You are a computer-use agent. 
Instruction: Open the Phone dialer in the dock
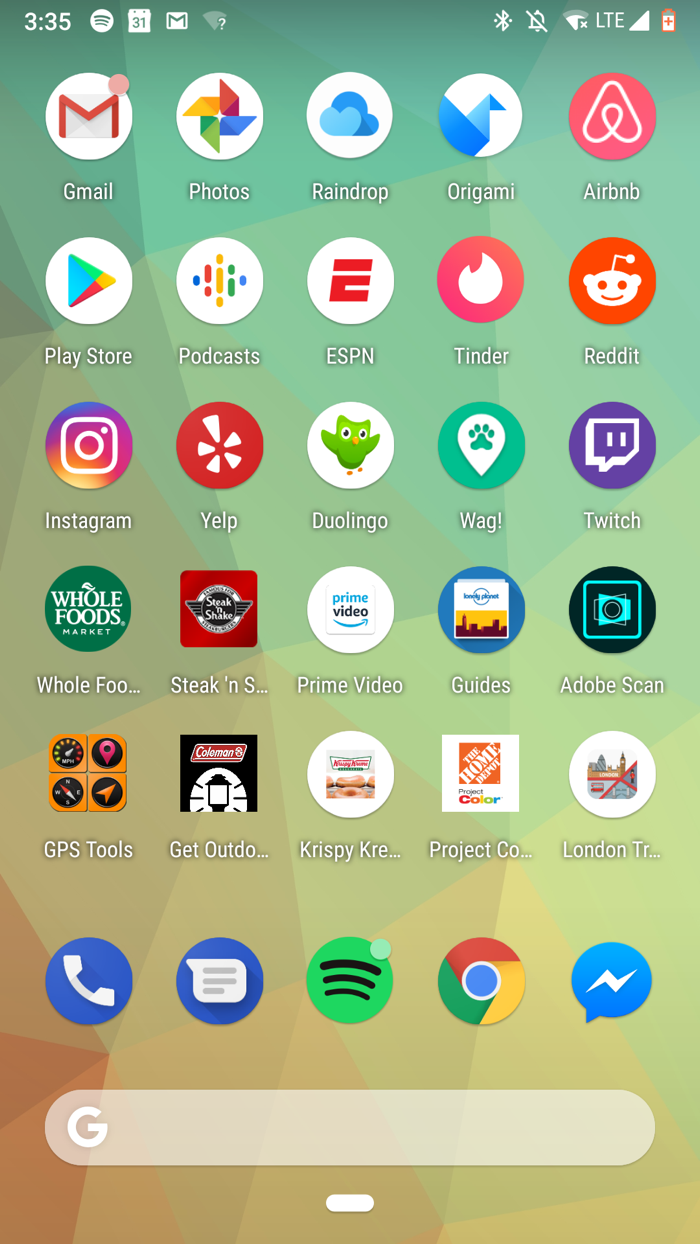pos(89,981)
